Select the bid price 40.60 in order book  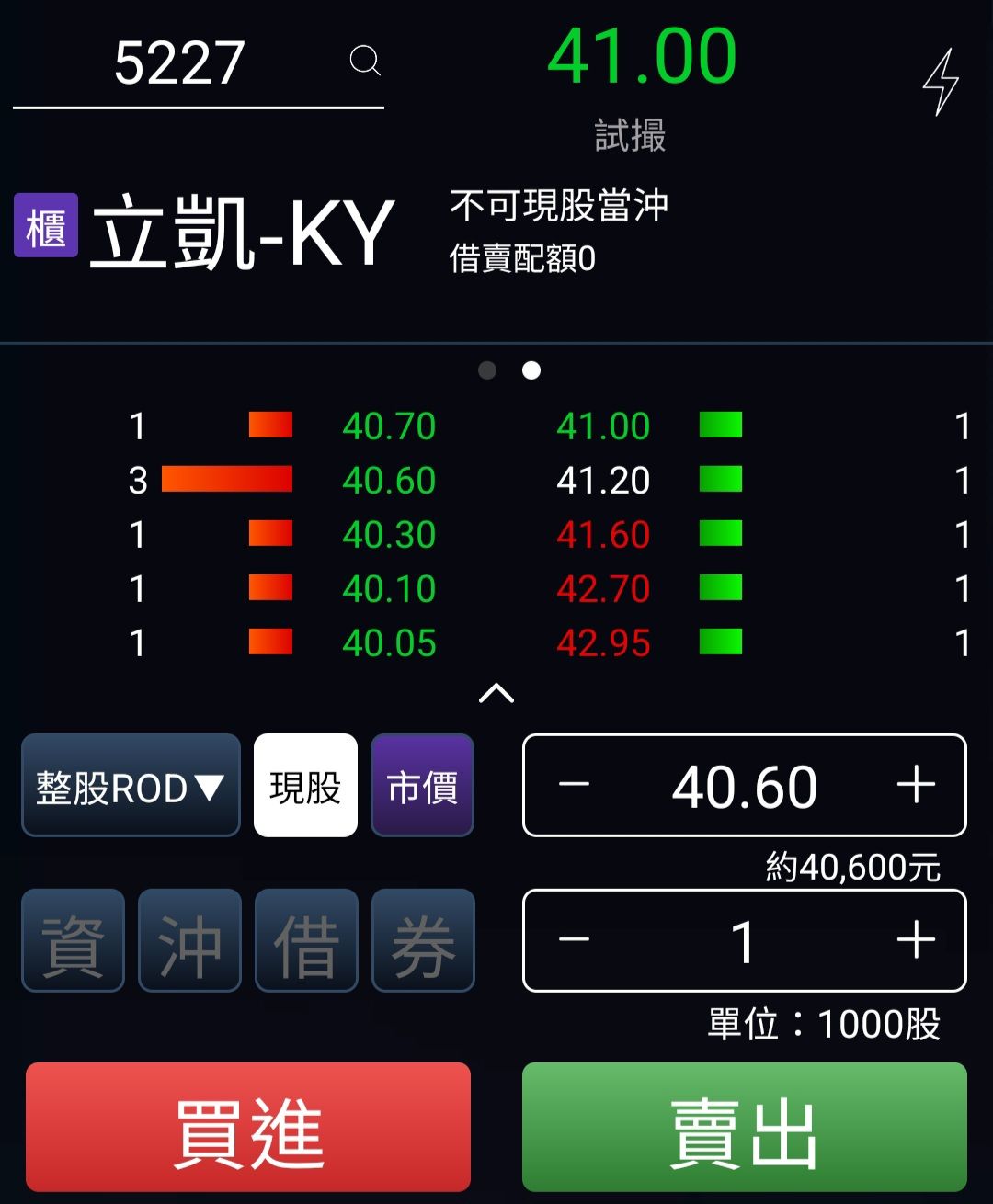pos(390,480)
